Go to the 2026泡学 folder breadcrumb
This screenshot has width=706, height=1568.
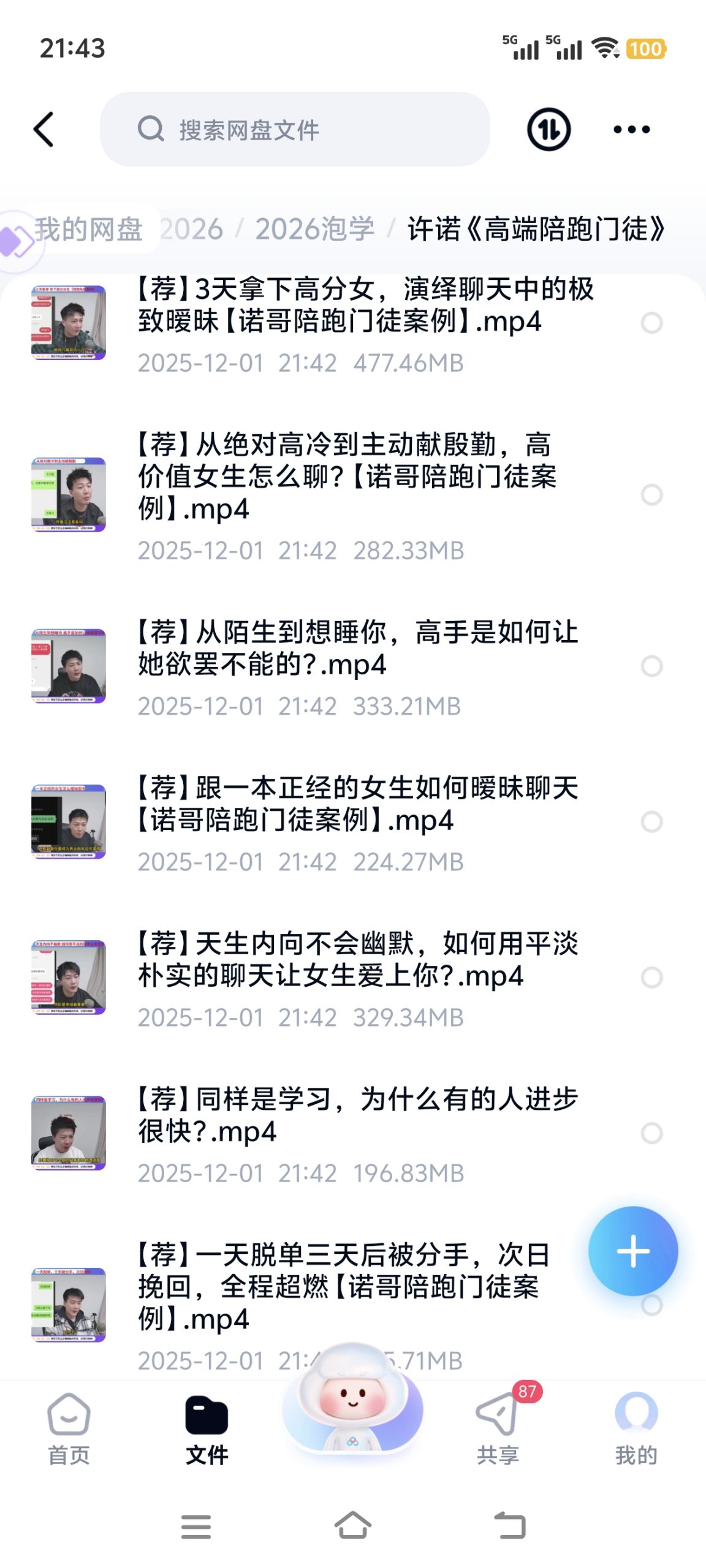pyautogui.click(x=314, y=229)
